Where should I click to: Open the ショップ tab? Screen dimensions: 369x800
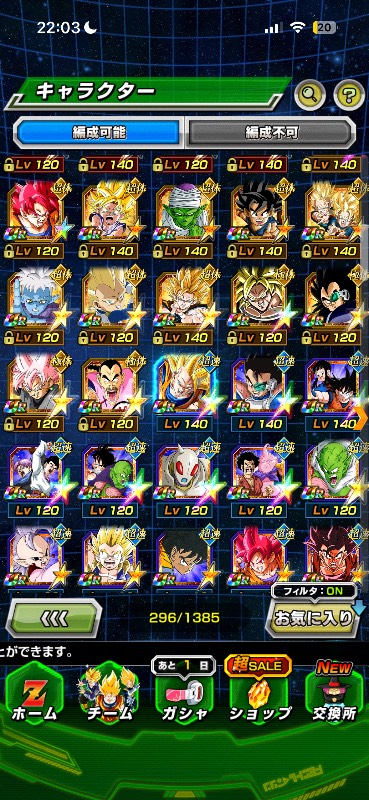tap(259, 696)
